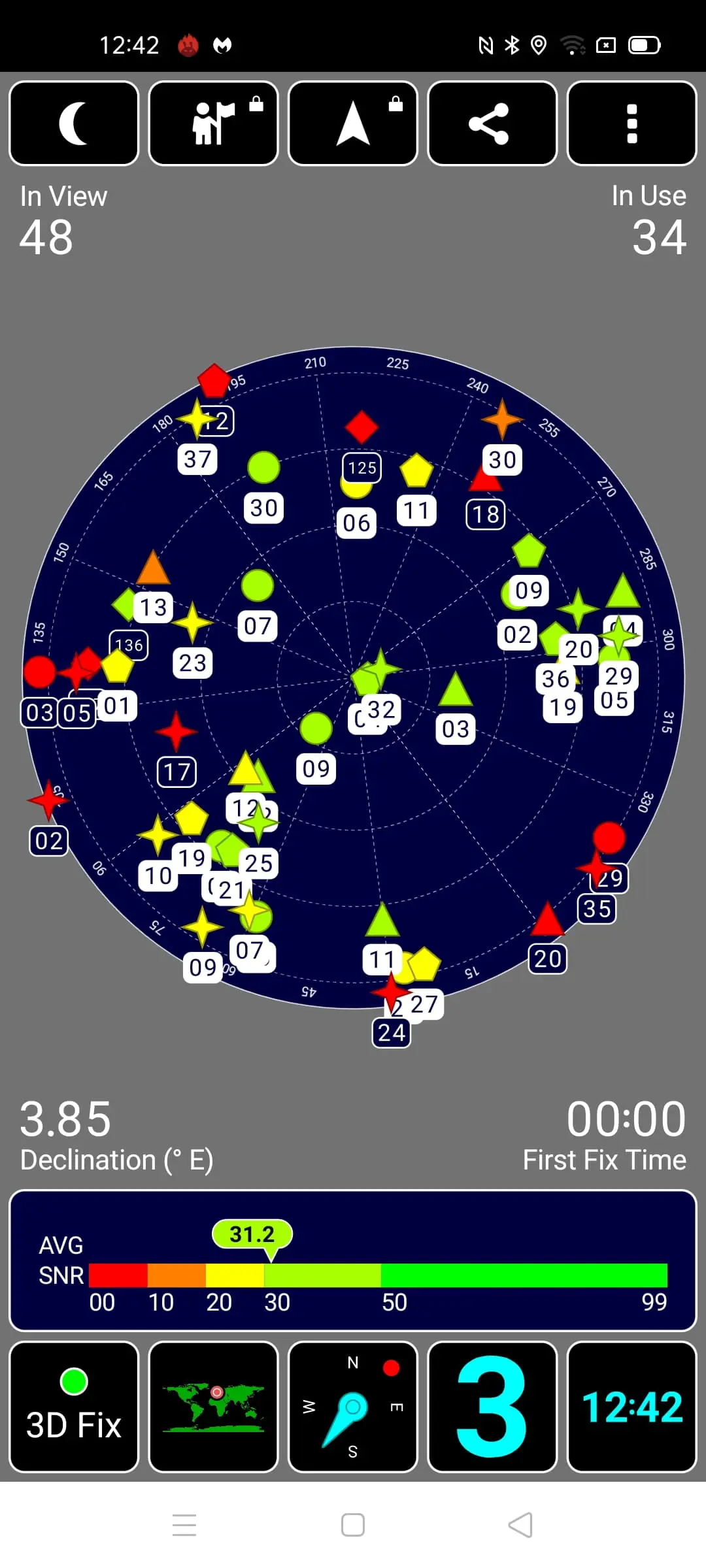Tap the 3D Fix status tile
The height and width of the screenshot is (1568, 706).
point(74,1407)
